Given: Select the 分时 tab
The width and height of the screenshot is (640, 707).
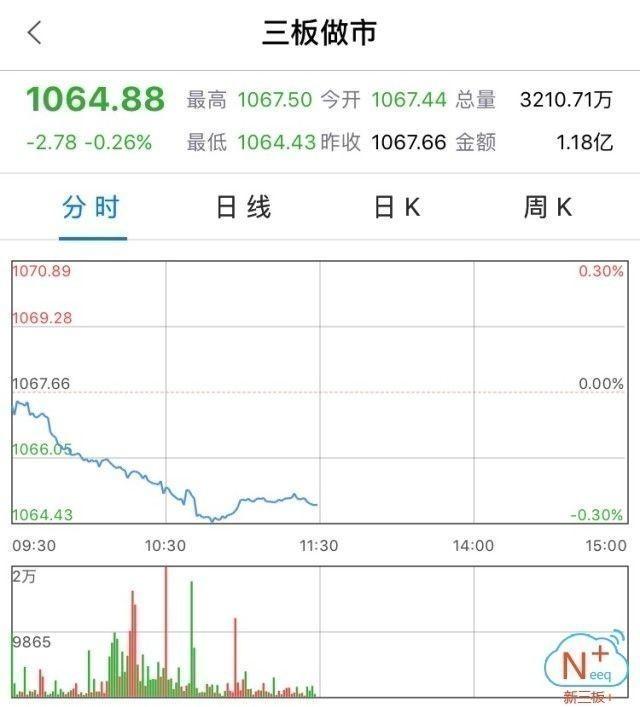Looking at the screenshot, I should [92, 208].
